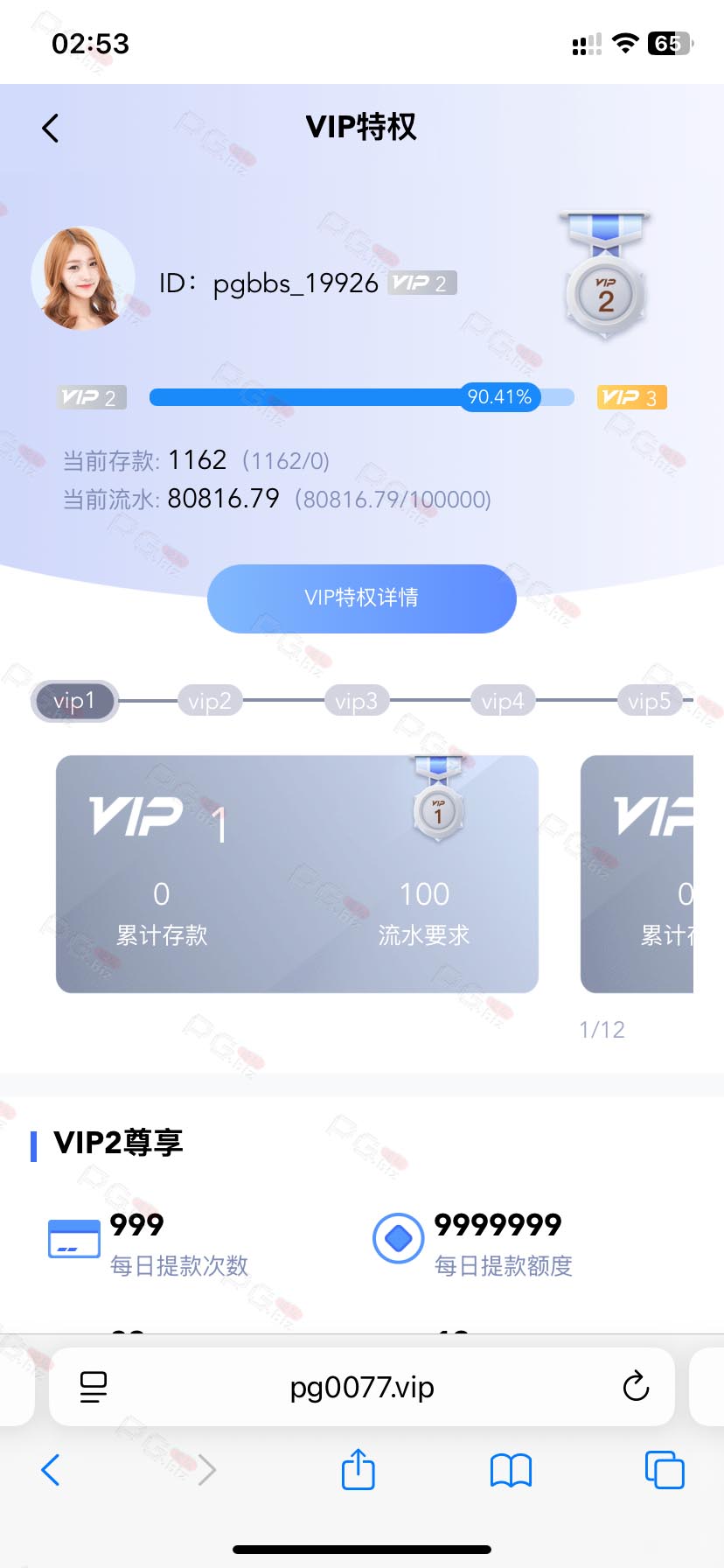This screenshot has height=1568, width=724.
Task: Open Safari bookmarks
Action: click(512, 1470)
